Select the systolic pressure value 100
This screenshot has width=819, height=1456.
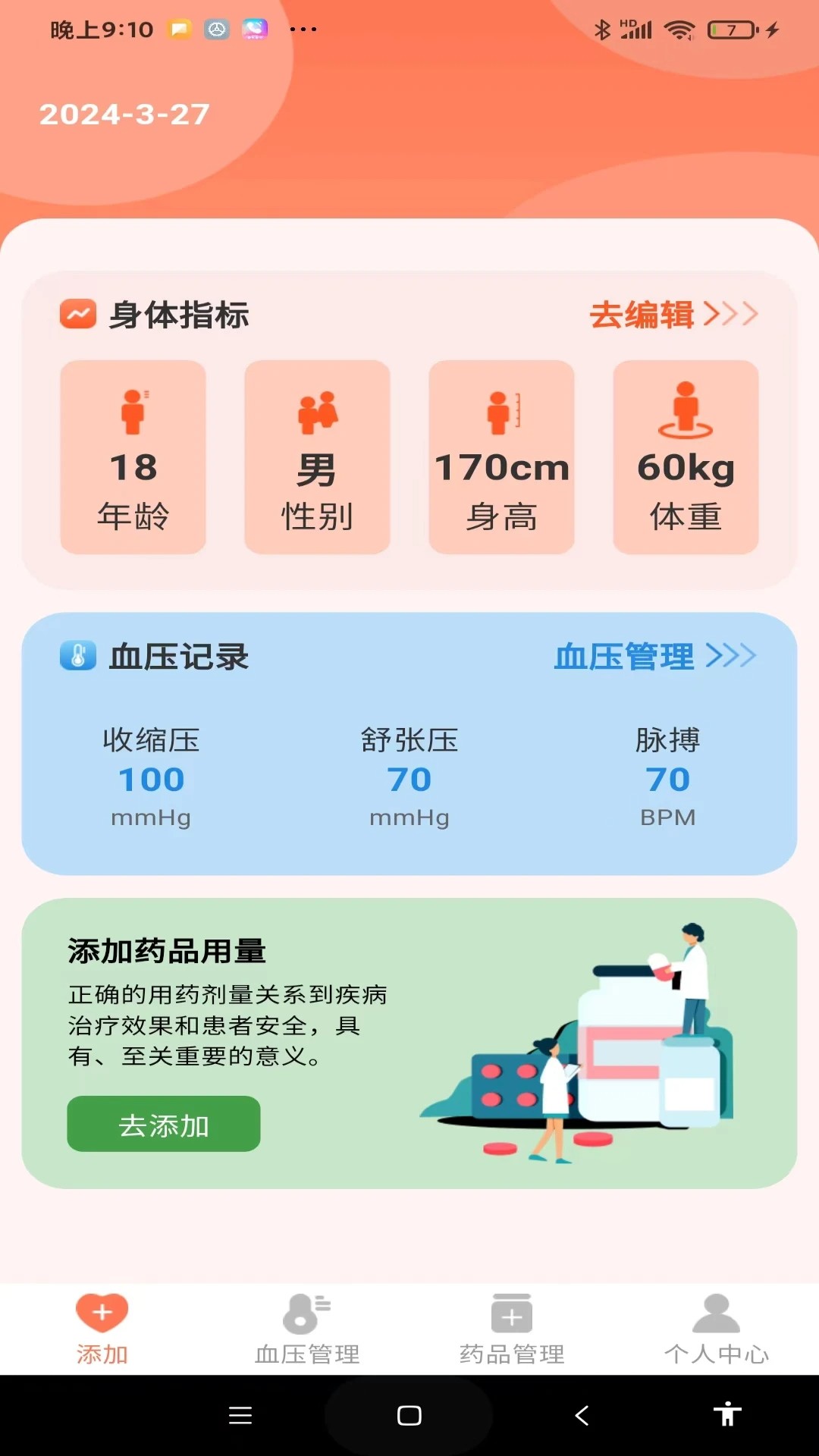(150, 779)
